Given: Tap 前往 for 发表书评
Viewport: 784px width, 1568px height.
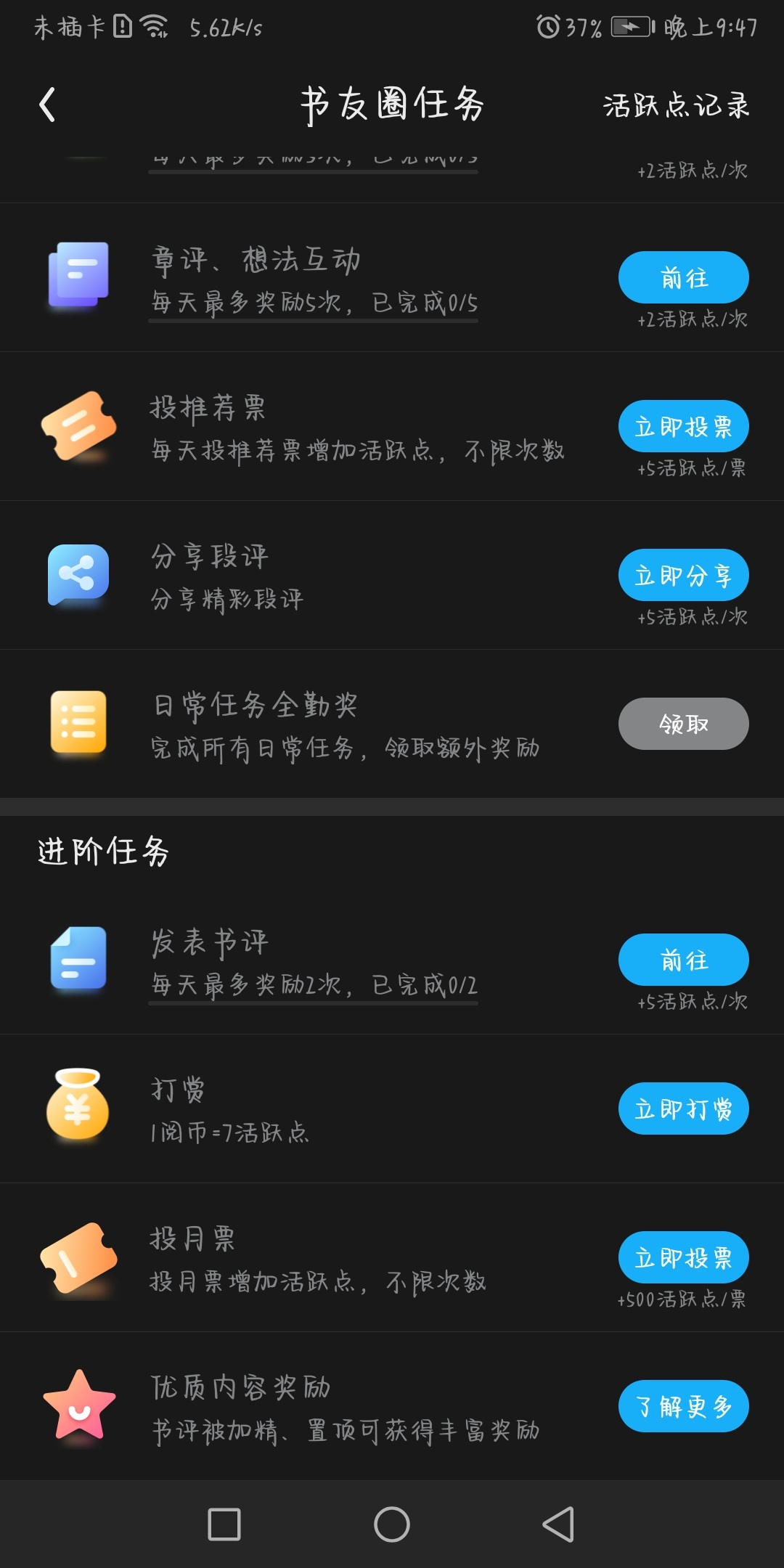Looking at the screenshot, I should coord(683,960).
